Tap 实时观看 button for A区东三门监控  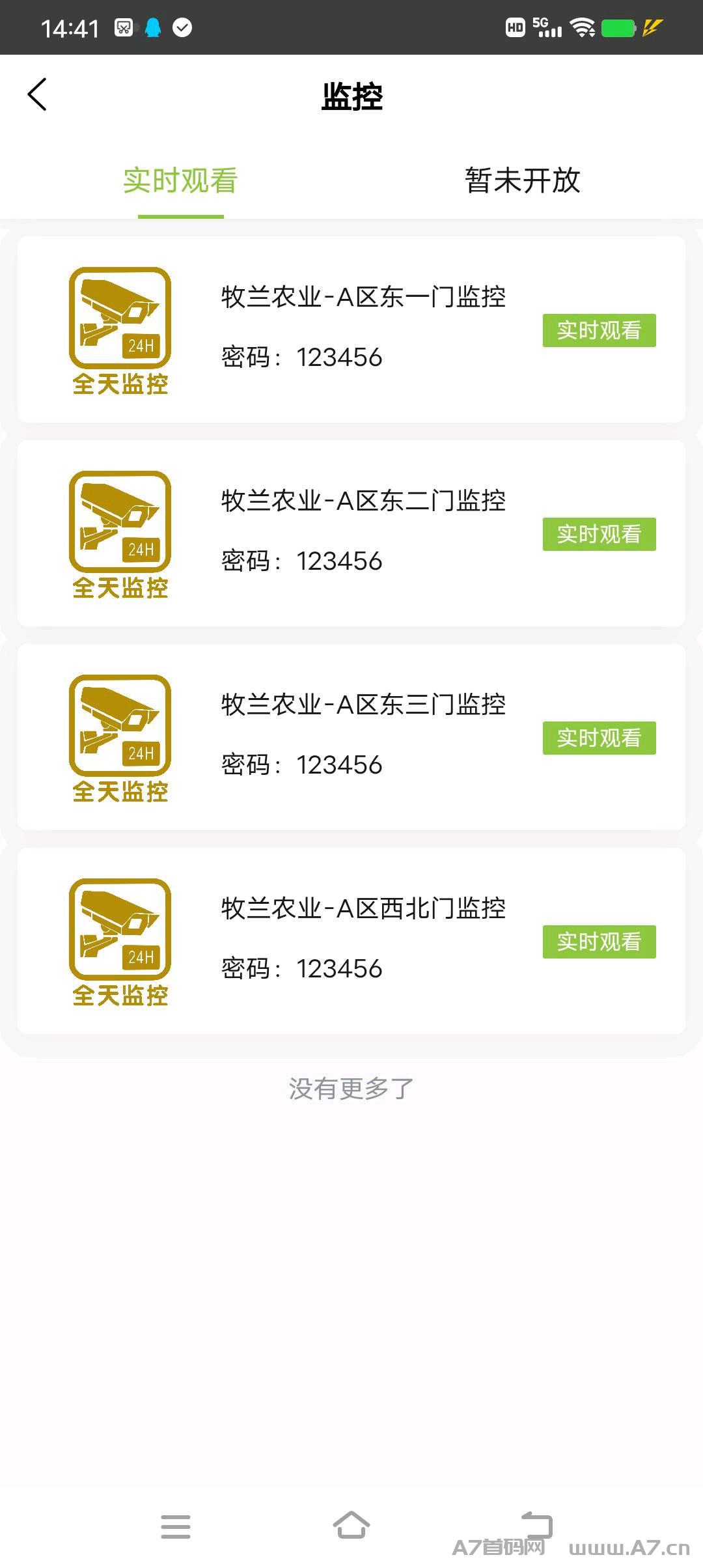(599, 738)
